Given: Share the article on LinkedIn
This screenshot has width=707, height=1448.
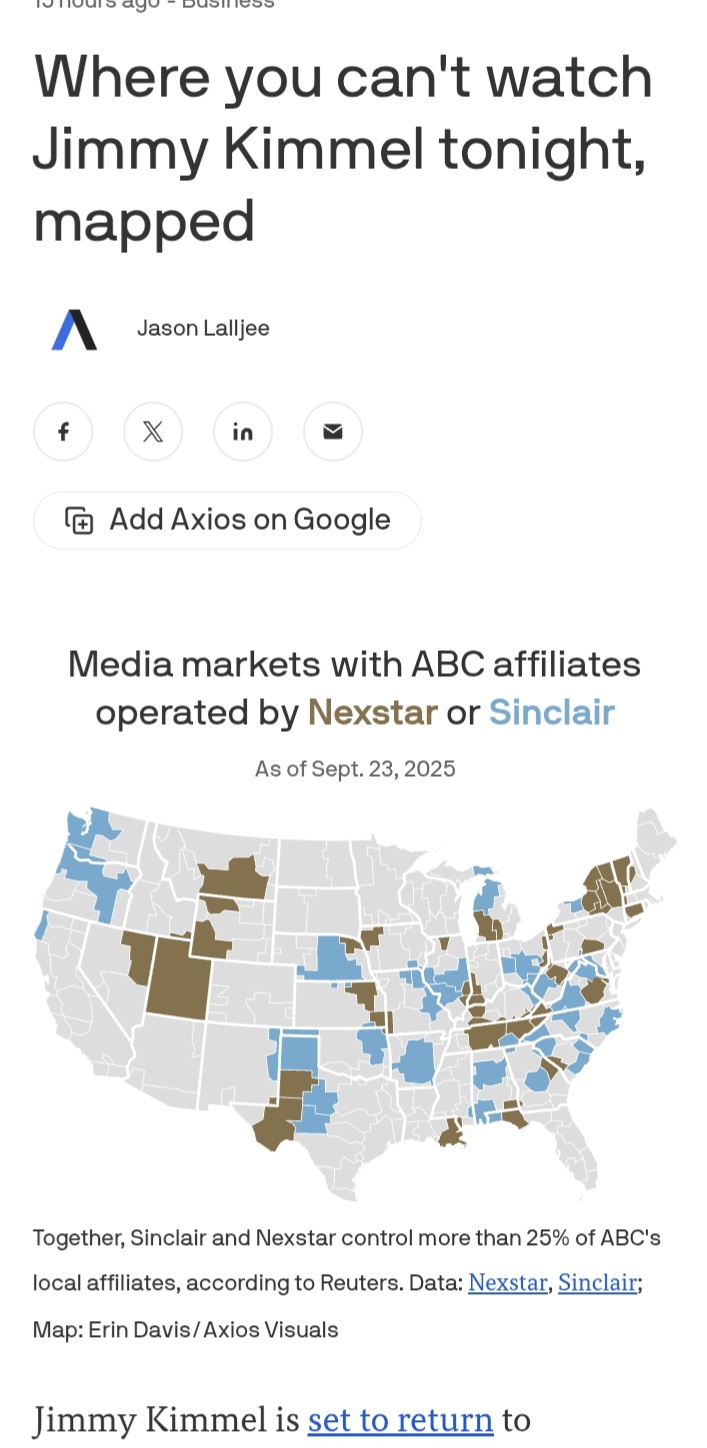Looking at the screenshot, I should [x=243, y=432].
